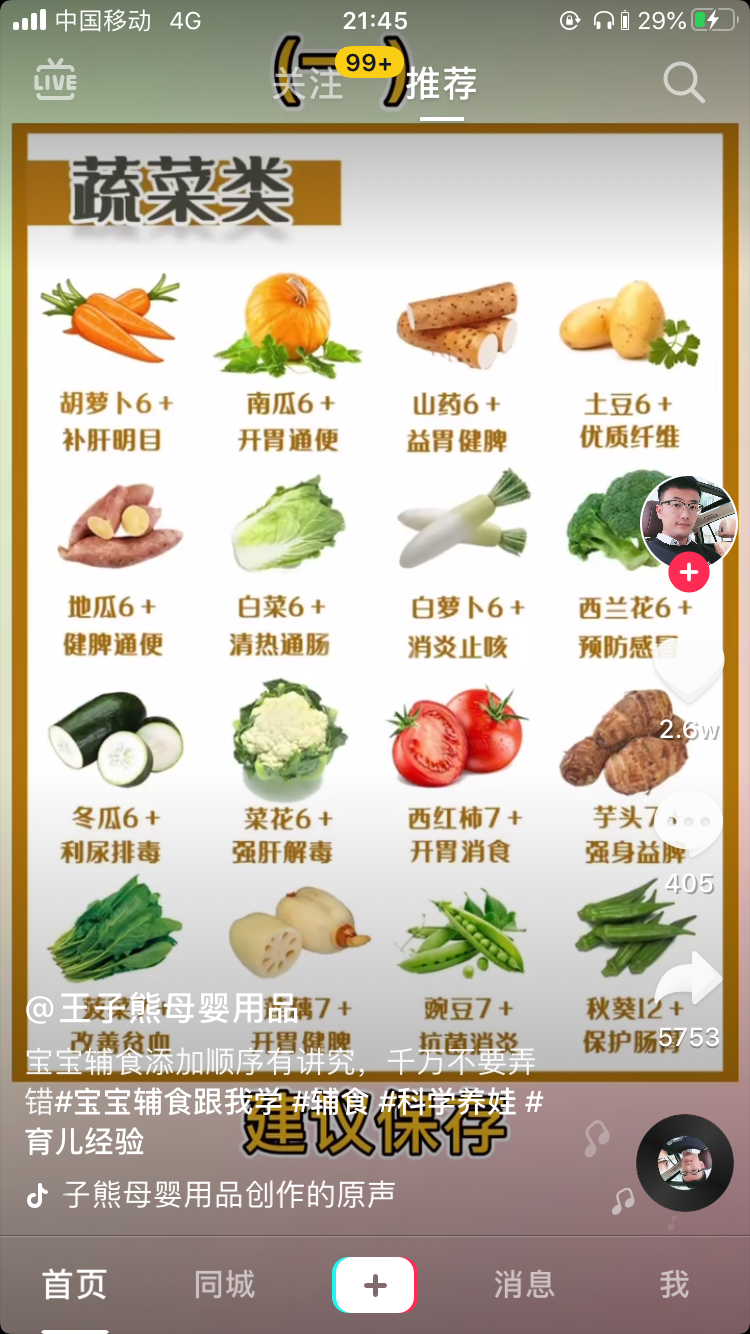This screenshot has width=750, height=1334.
Task: Open @王子熊母婴用品 profile link
Action: click(162, 1010)
